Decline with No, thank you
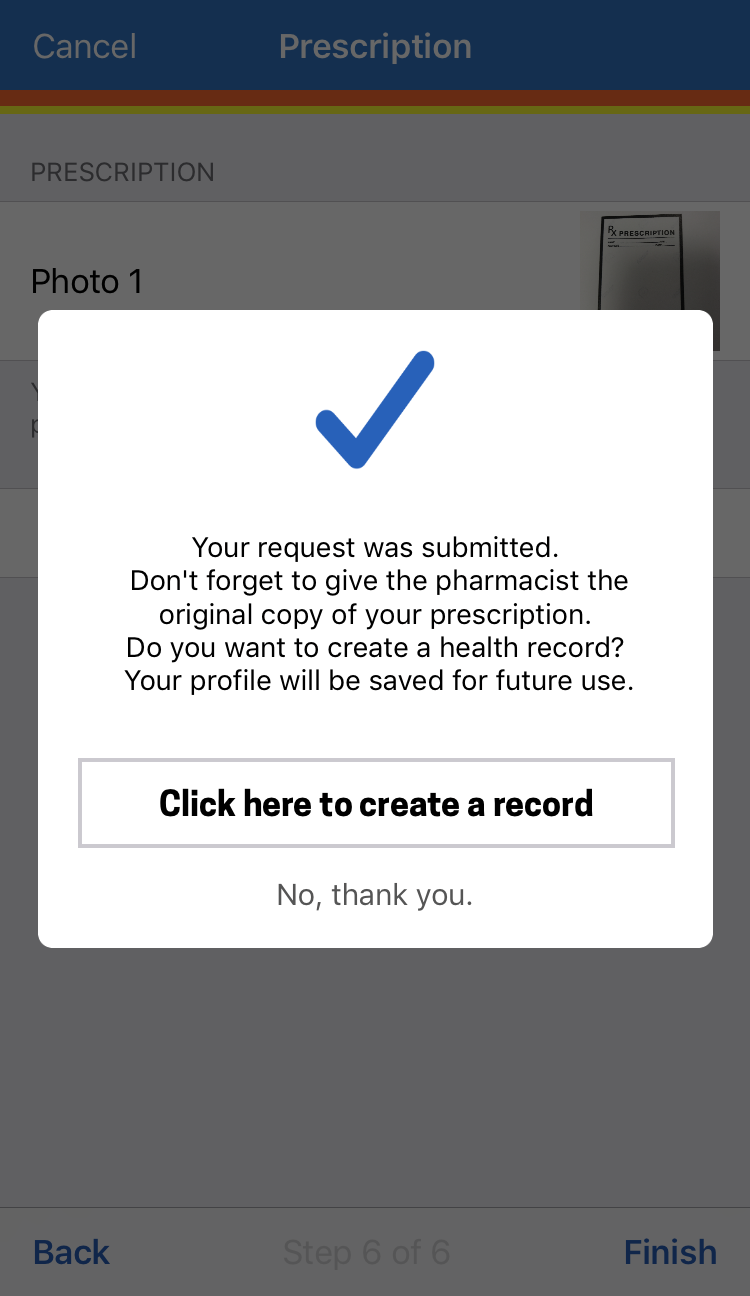Image resolution: width=750 pixels, height=1296 pixels. pyautogui.click(x=375, y=894)
